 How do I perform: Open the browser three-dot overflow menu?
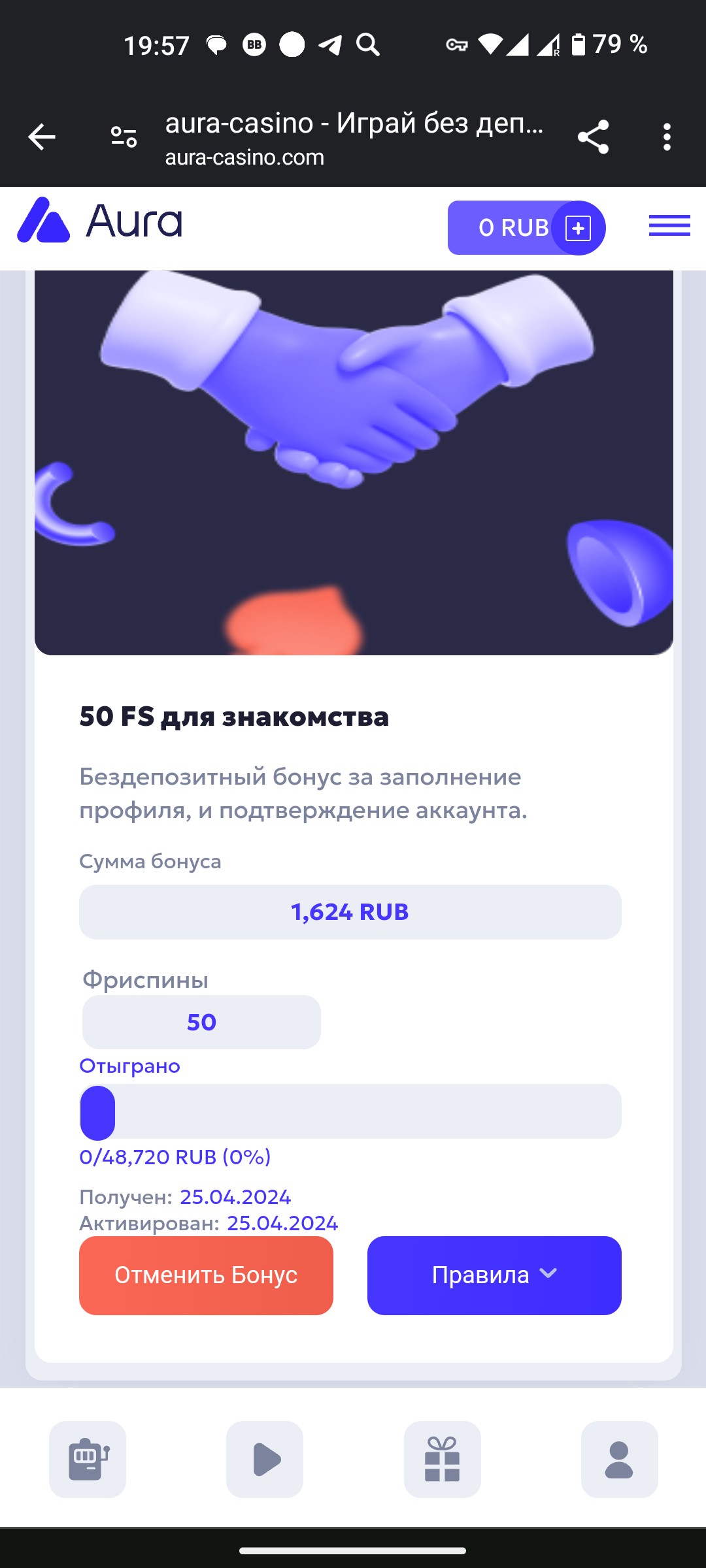(x=667, y=136)
